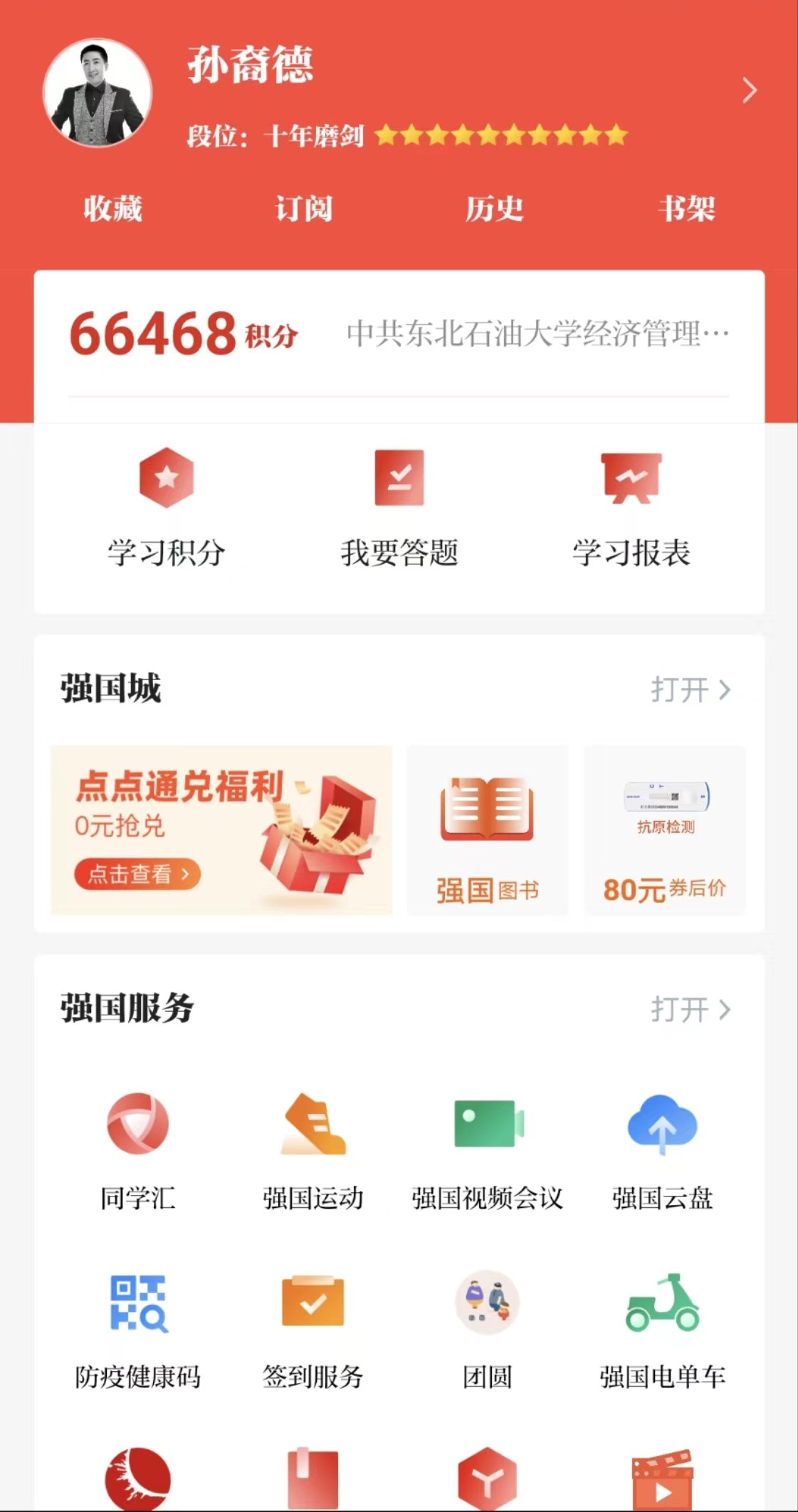The height and width of the screenshot is (1512, 798).
Task: Open 强国电单车 service
Action: (x=662, y=1330)
